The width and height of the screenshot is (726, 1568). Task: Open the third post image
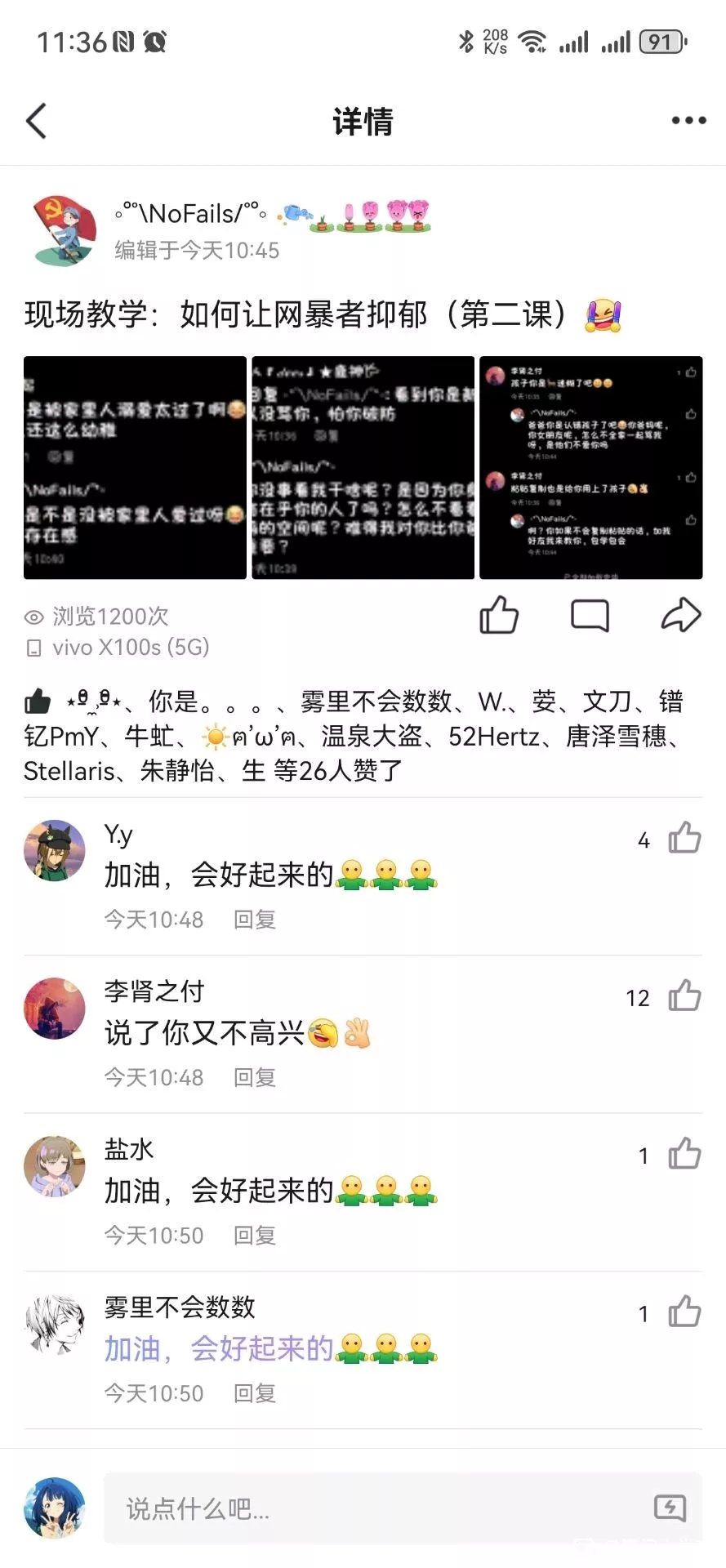point(591,468)
